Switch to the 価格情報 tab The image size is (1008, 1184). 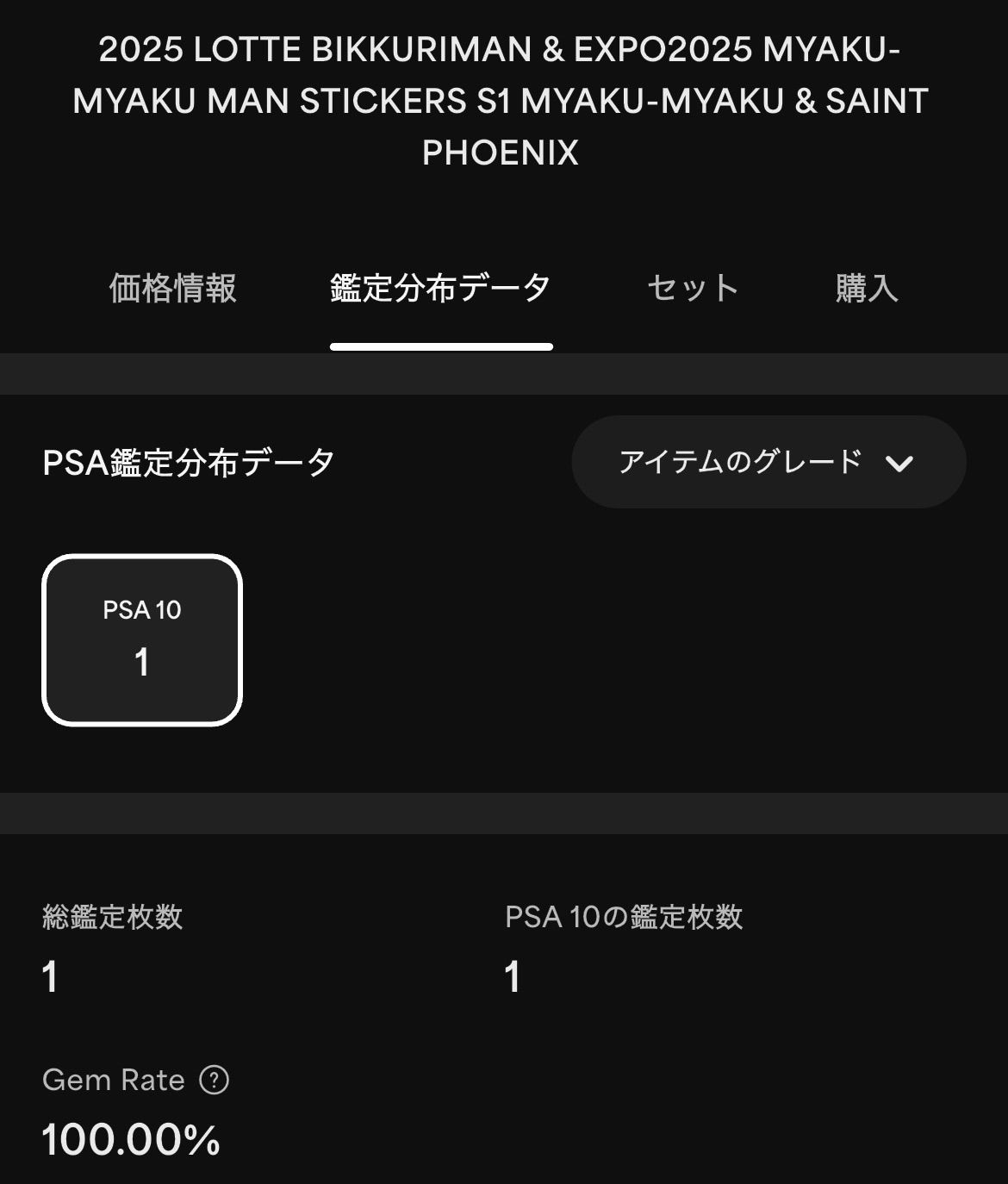pyautogui.click(x=172, y=288)
